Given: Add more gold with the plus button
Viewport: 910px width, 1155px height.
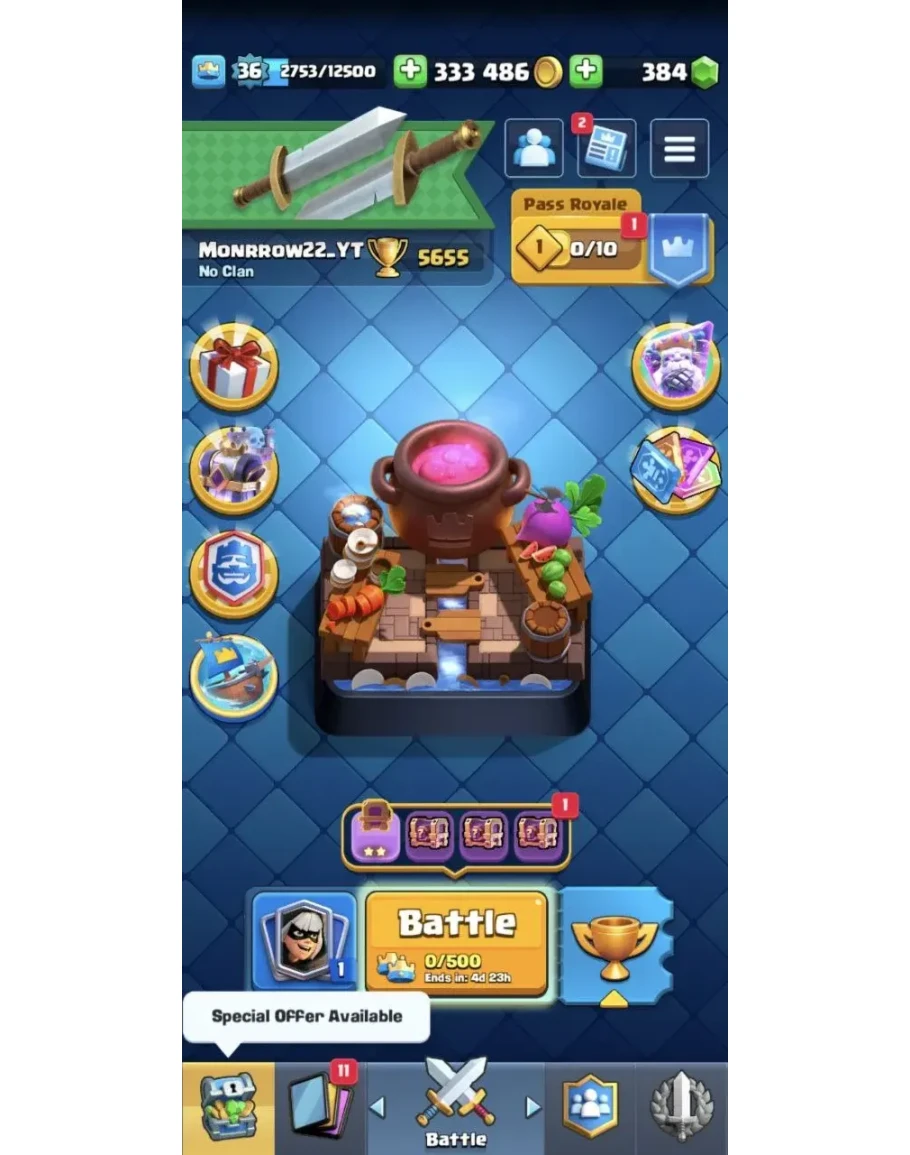Looking at the screenshot, I should [x=409, y=72].
